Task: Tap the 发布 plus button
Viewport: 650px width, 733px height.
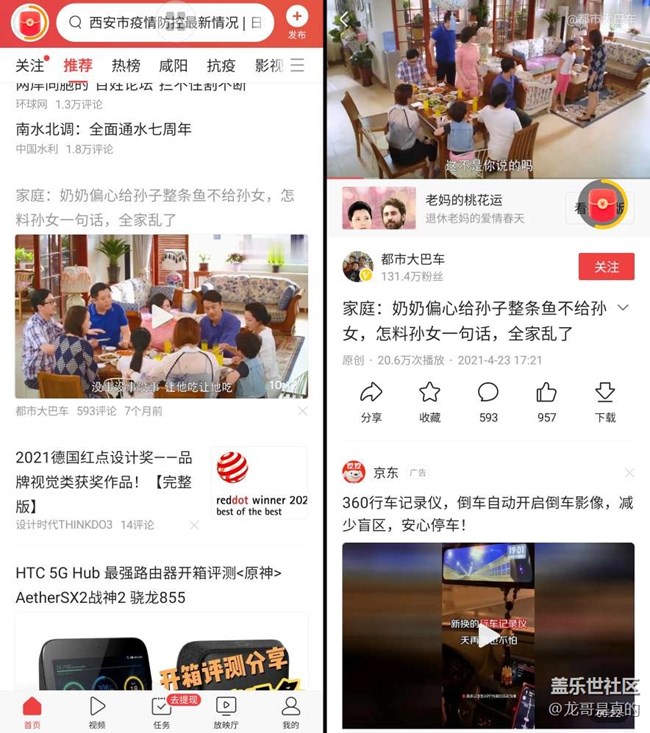Action: click(297, 21)
